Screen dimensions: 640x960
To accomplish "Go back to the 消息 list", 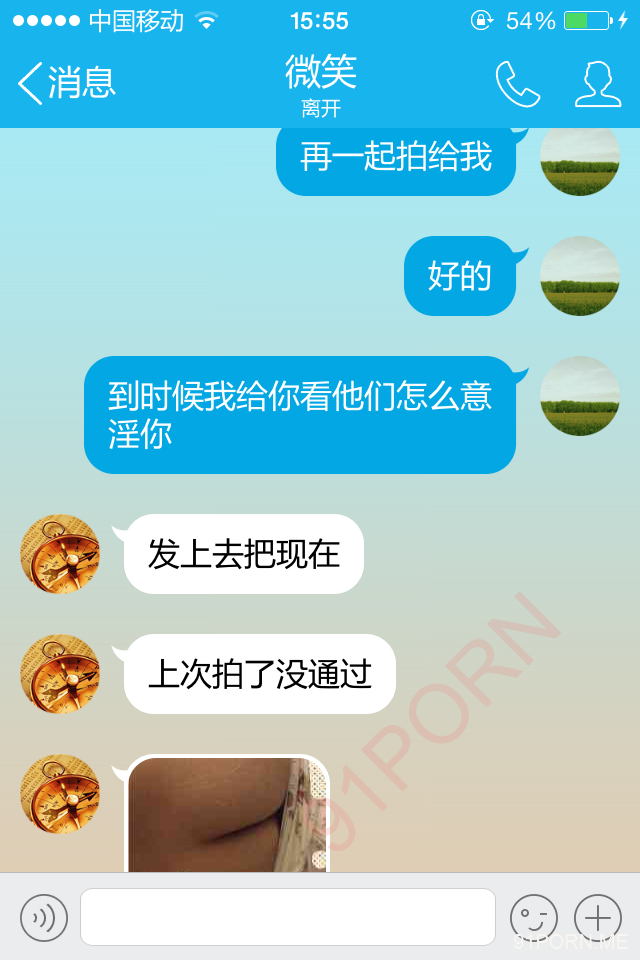I will tap(66, 83).
